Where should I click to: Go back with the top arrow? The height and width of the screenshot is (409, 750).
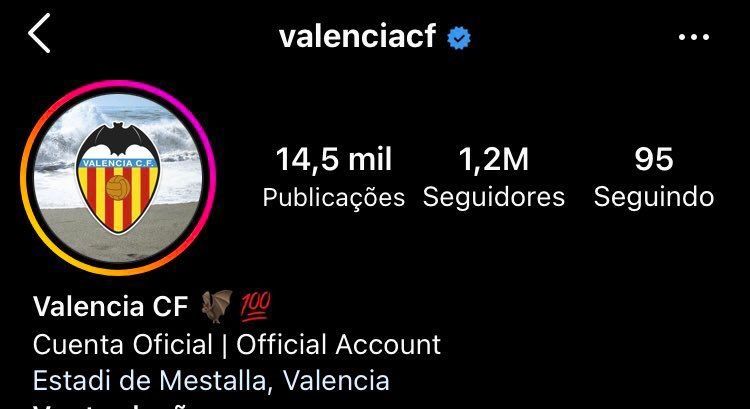point(40,35)
